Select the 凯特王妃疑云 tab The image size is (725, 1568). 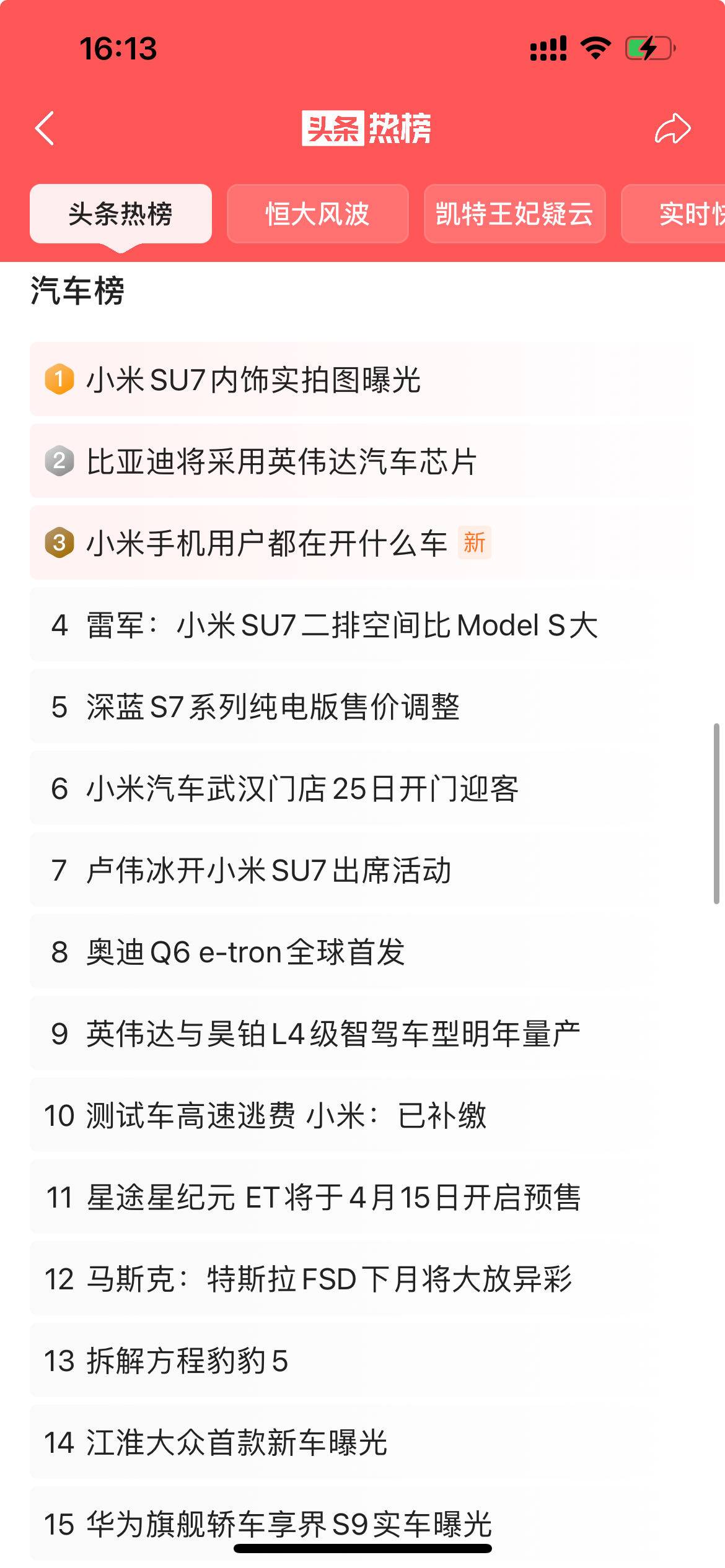click(x=514, y=214)
